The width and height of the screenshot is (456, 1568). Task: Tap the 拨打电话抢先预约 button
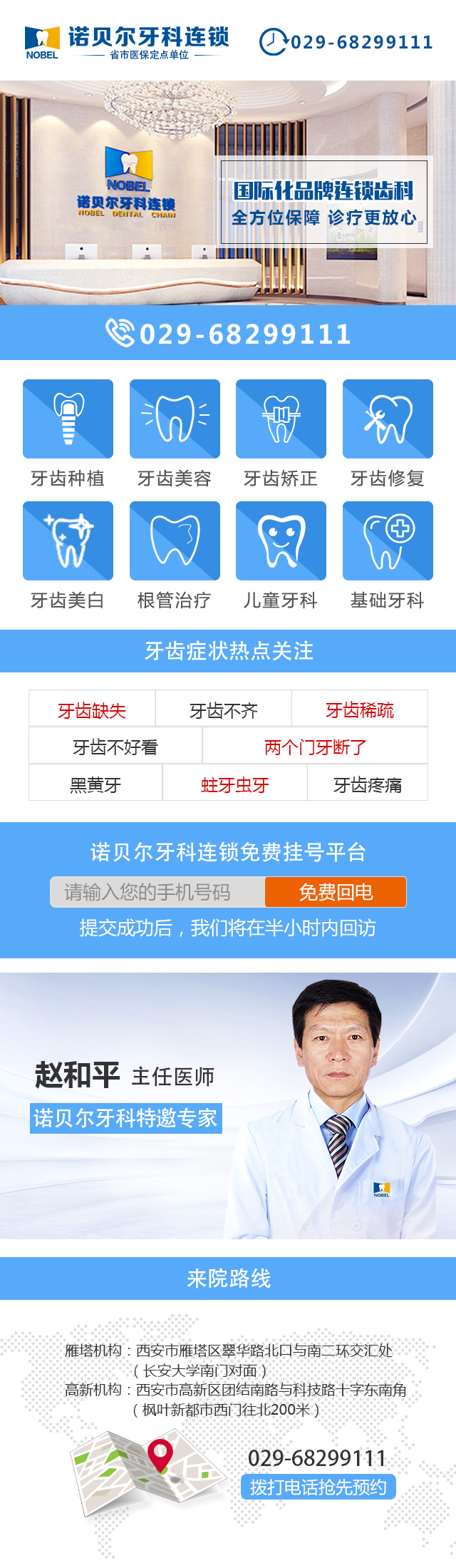pyautogui.click(x=318, y=1487)
